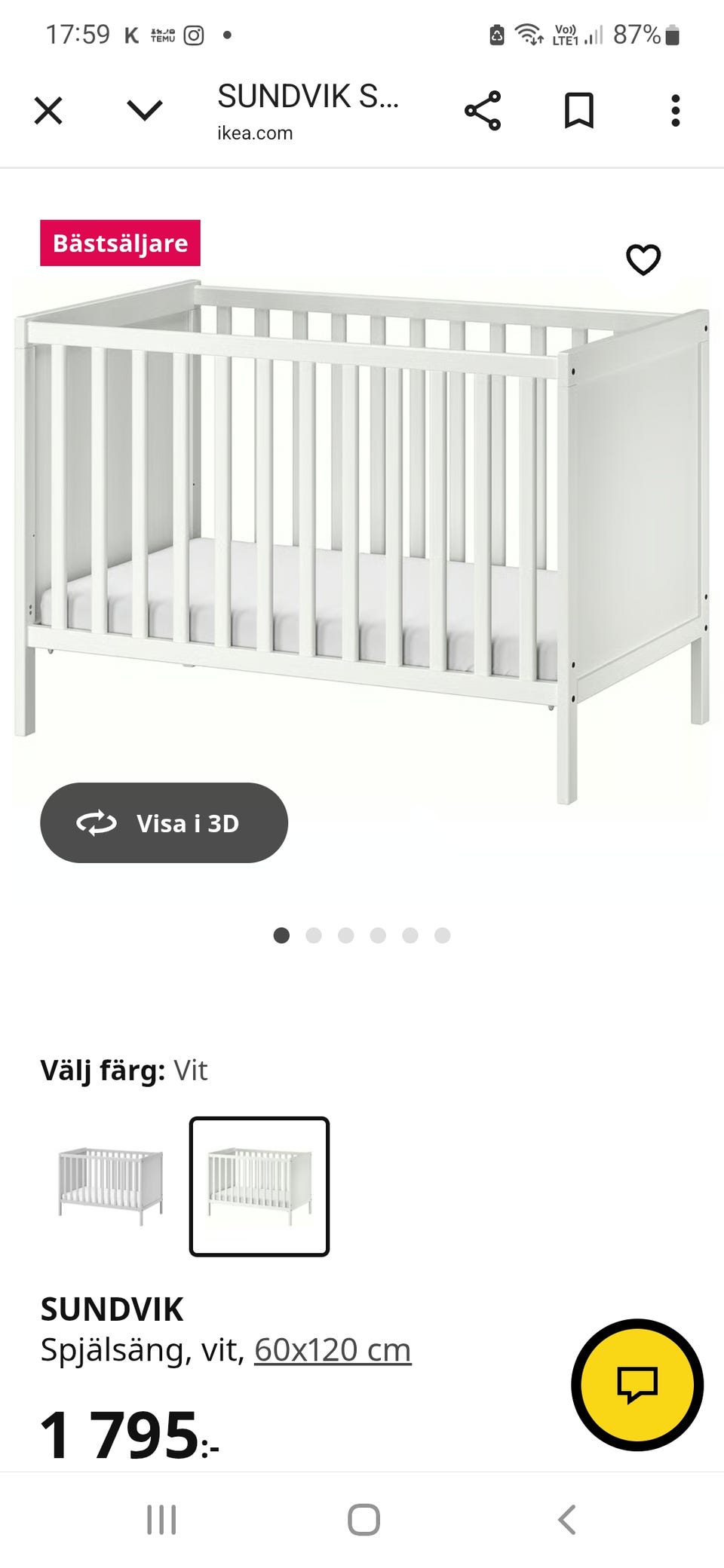The image size is (724, 1568).
Task: Bookmark this product page
Action: [x=578, y=109]
